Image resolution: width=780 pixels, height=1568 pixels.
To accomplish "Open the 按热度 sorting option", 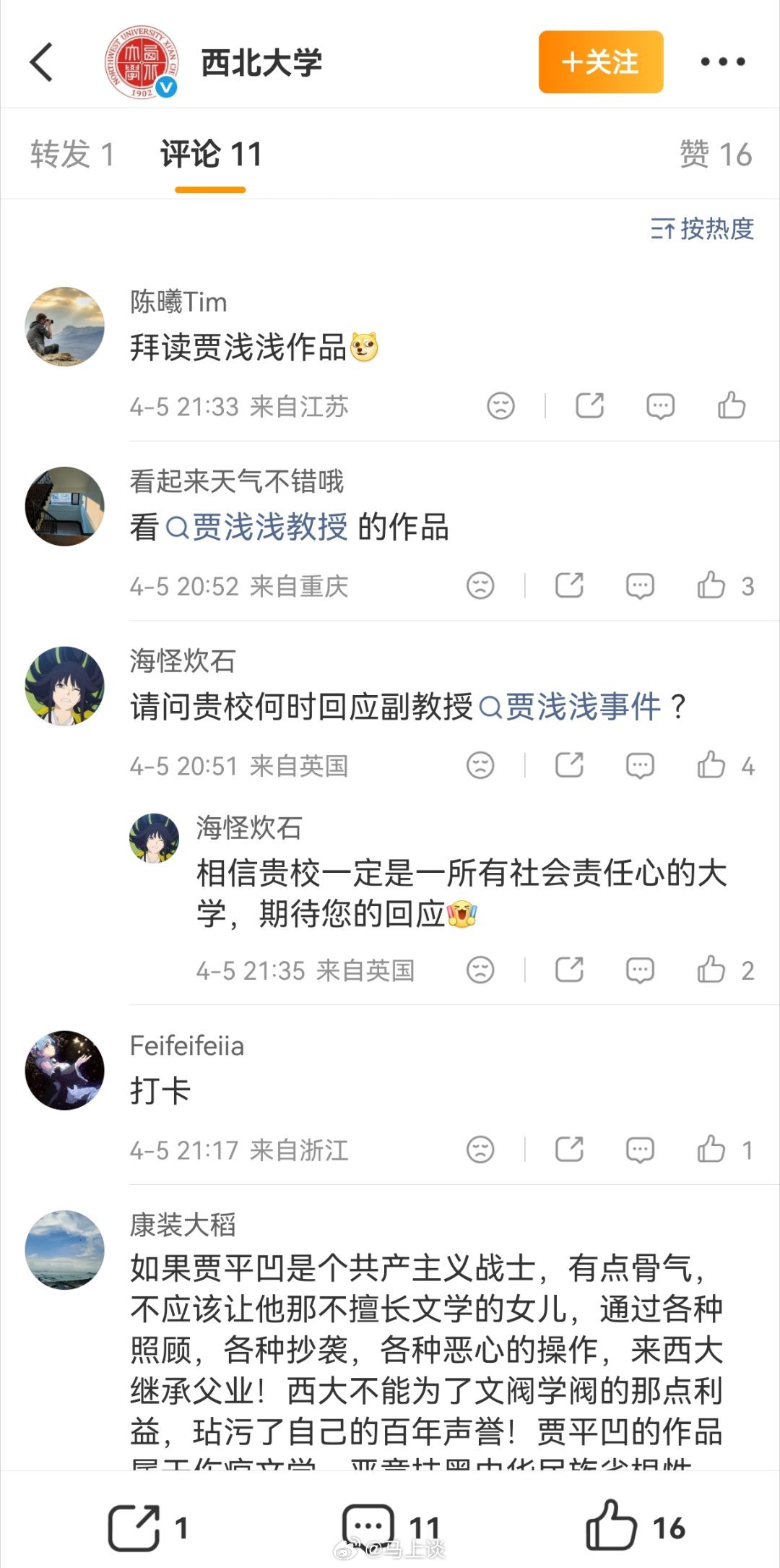I will tap(704, 230).
